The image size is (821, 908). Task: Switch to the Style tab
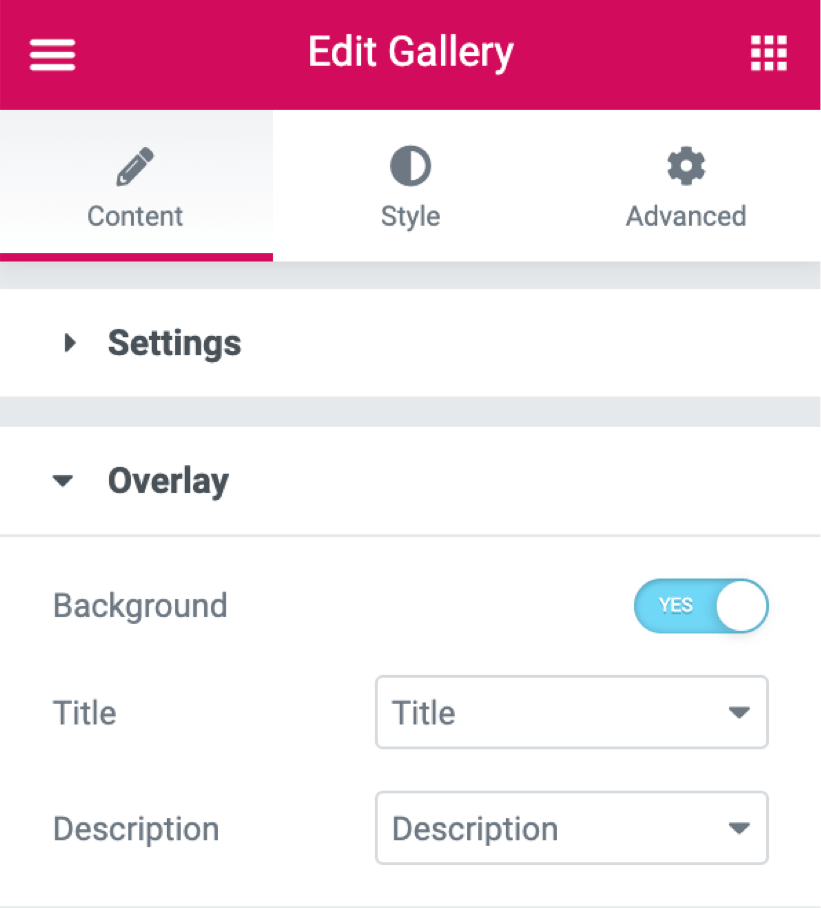click(x=410, y=187)
